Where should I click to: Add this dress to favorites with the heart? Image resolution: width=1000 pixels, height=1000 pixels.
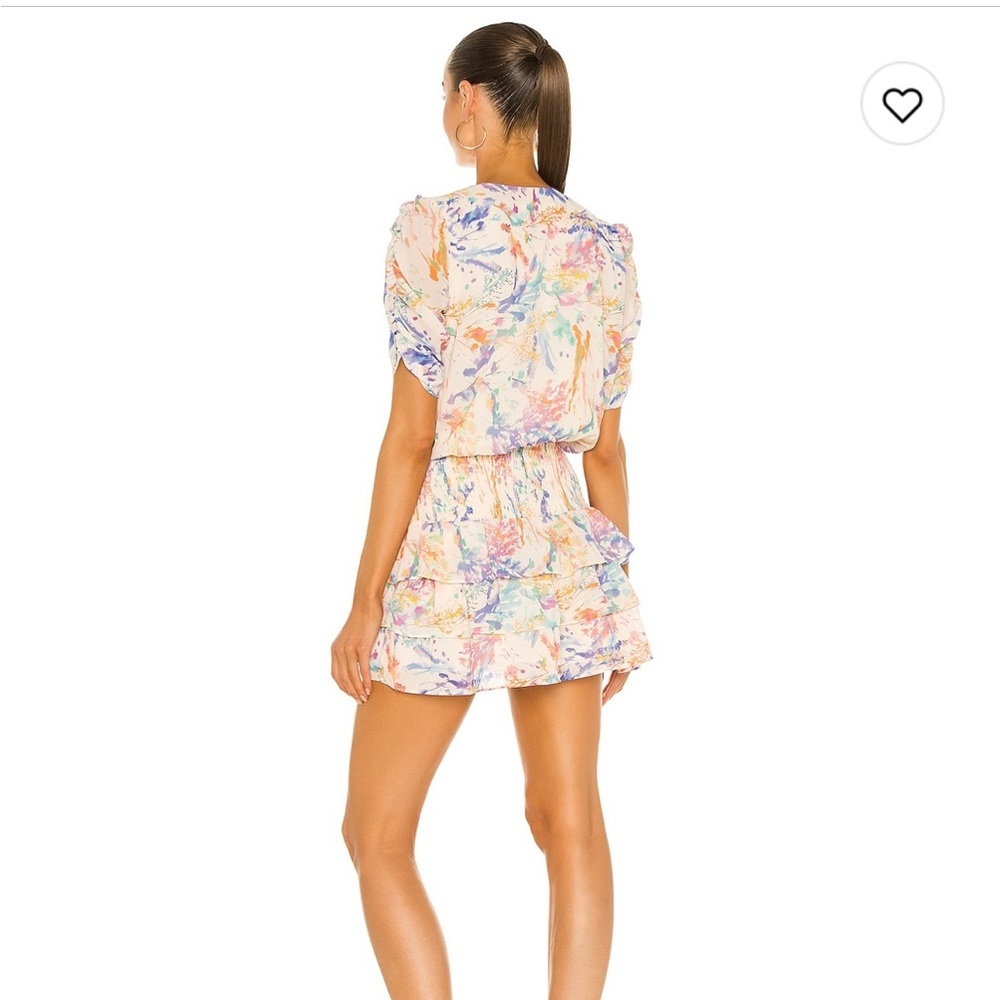coord(902,104)
